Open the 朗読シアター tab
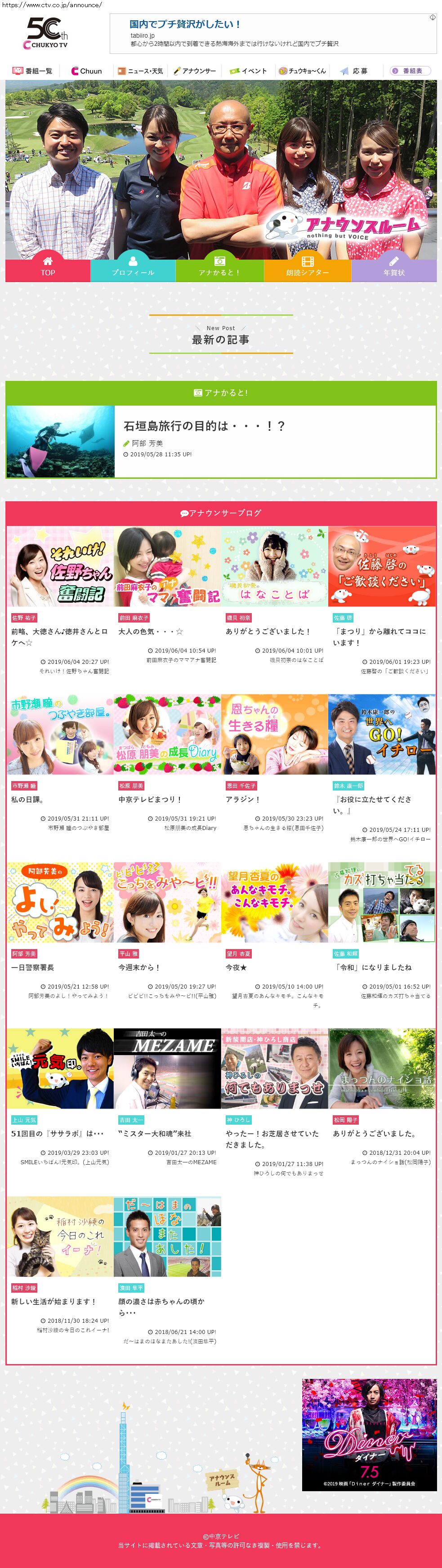The width and height of the screenshot is (442, 1568). [307, 268]
